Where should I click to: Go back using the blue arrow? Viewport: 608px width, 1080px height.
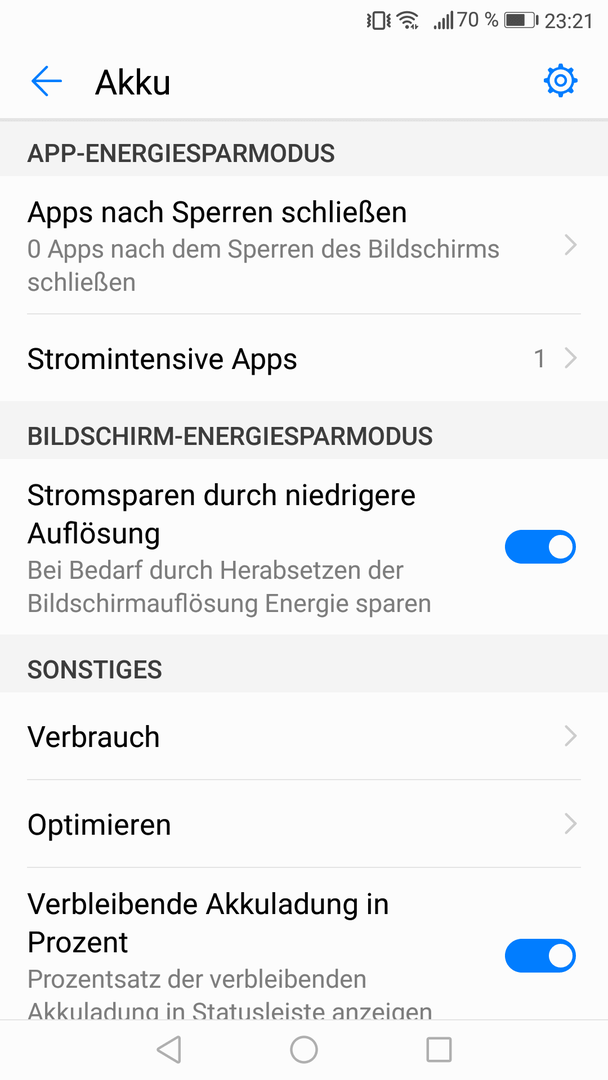click(x=46, y=82)
